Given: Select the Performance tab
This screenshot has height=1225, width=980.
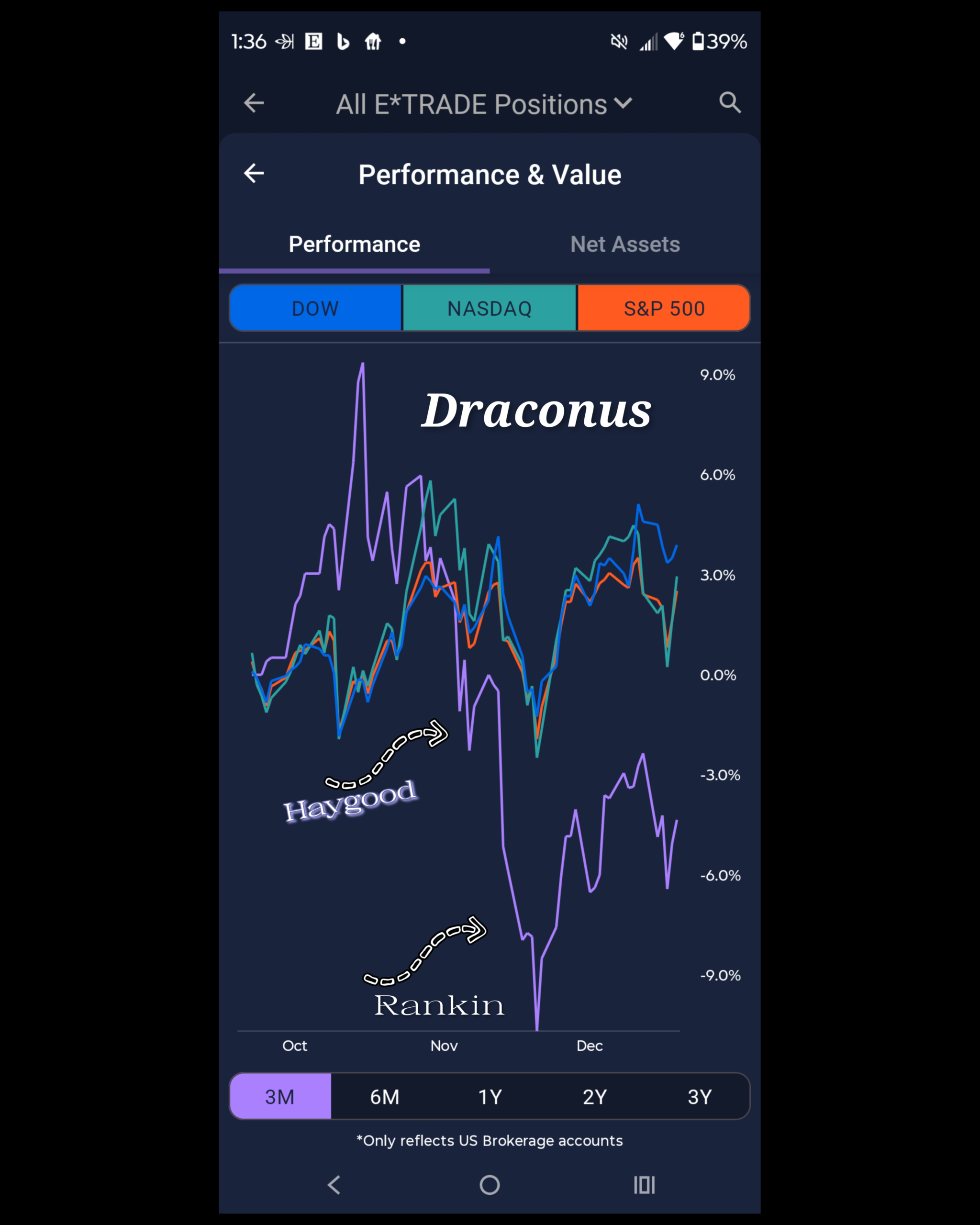Looking at the screenshot, I should [x=354, y=245].
